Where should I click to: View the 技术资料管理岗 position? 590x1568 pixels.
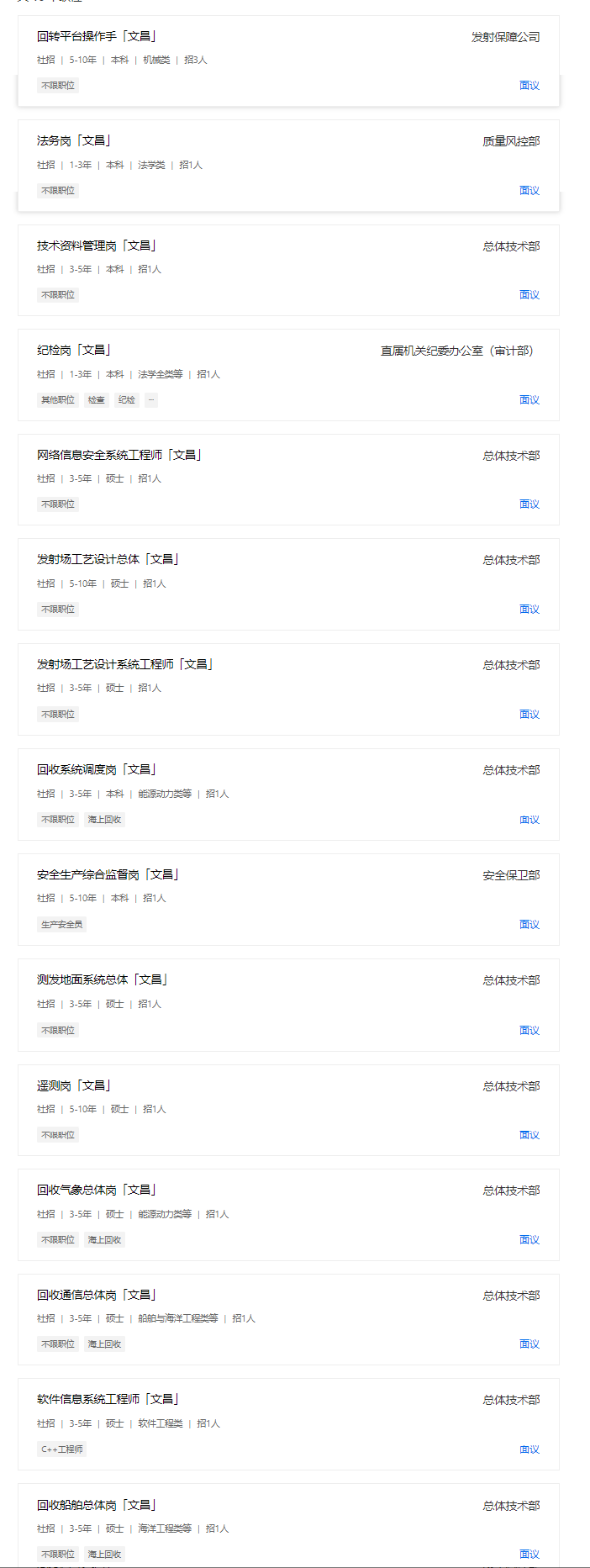(97, 245)
